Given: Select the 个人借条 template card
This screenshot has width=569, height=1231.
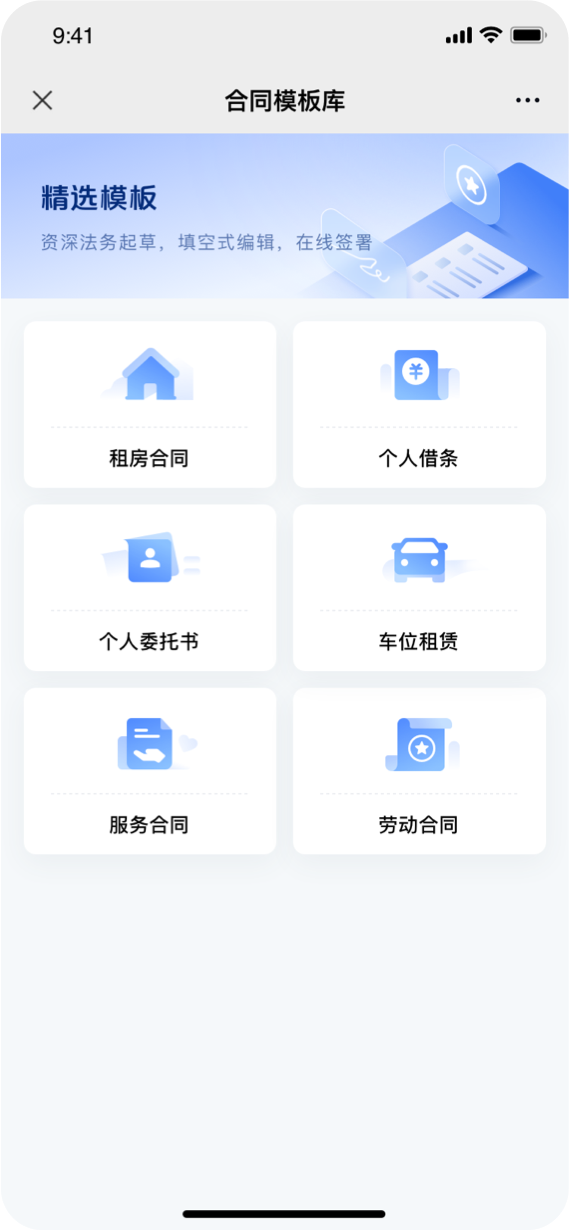Looking at the screenshot, I should pos(419,404).
